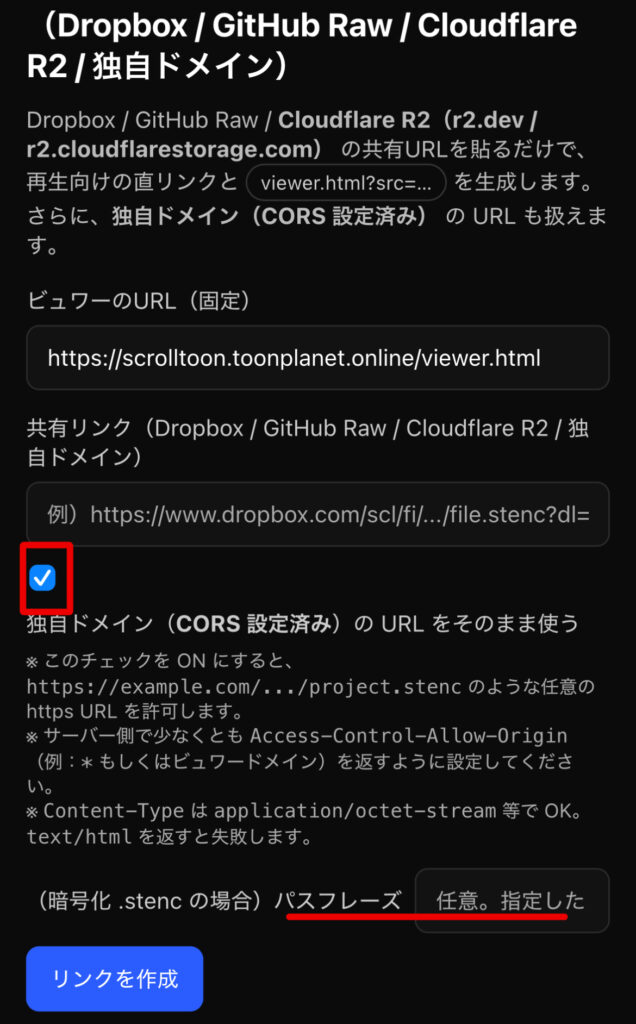Focus the shared link input field
The image size is (636, 1024).
click(x=317, y=514)
